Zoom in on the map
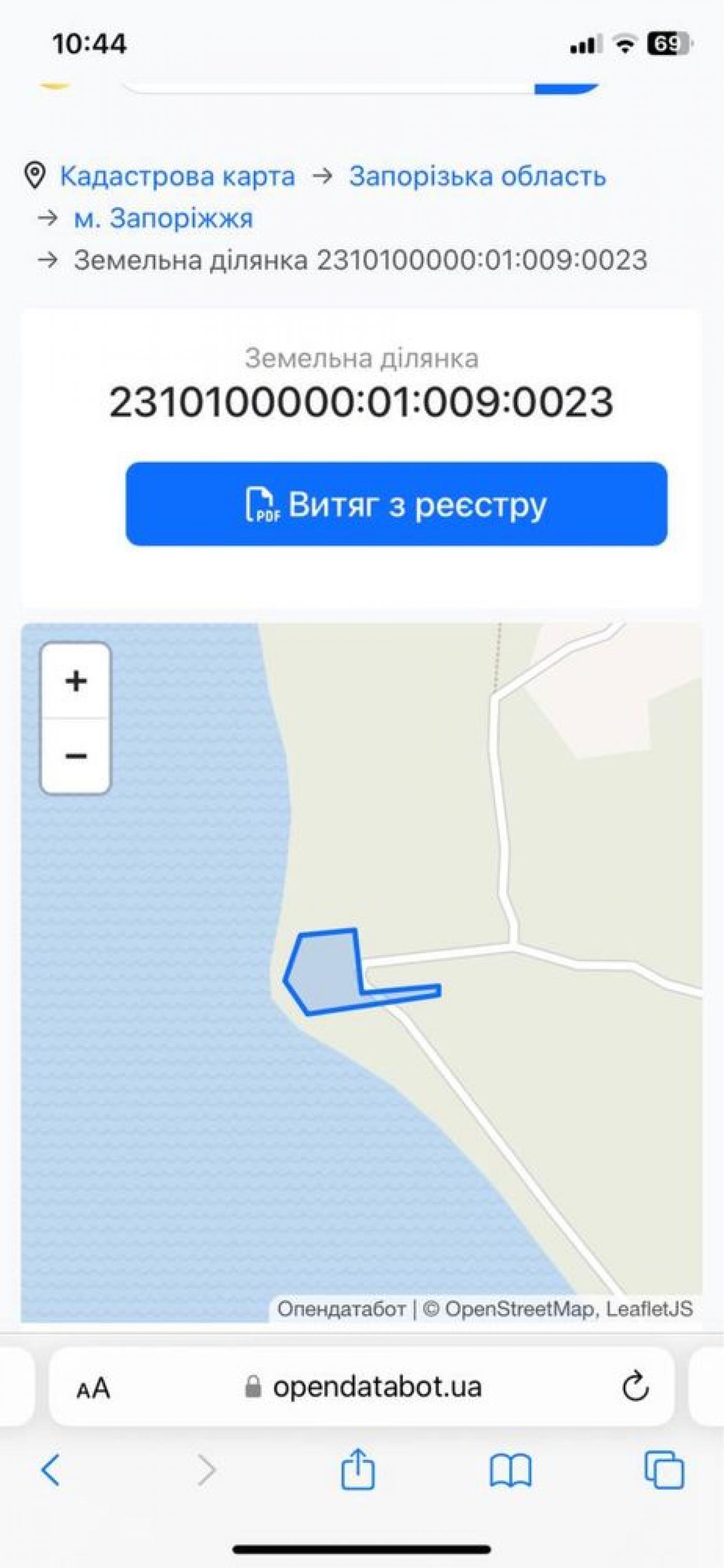Image resolution: width=724 pixels, height=1568 pixels. 76,681
